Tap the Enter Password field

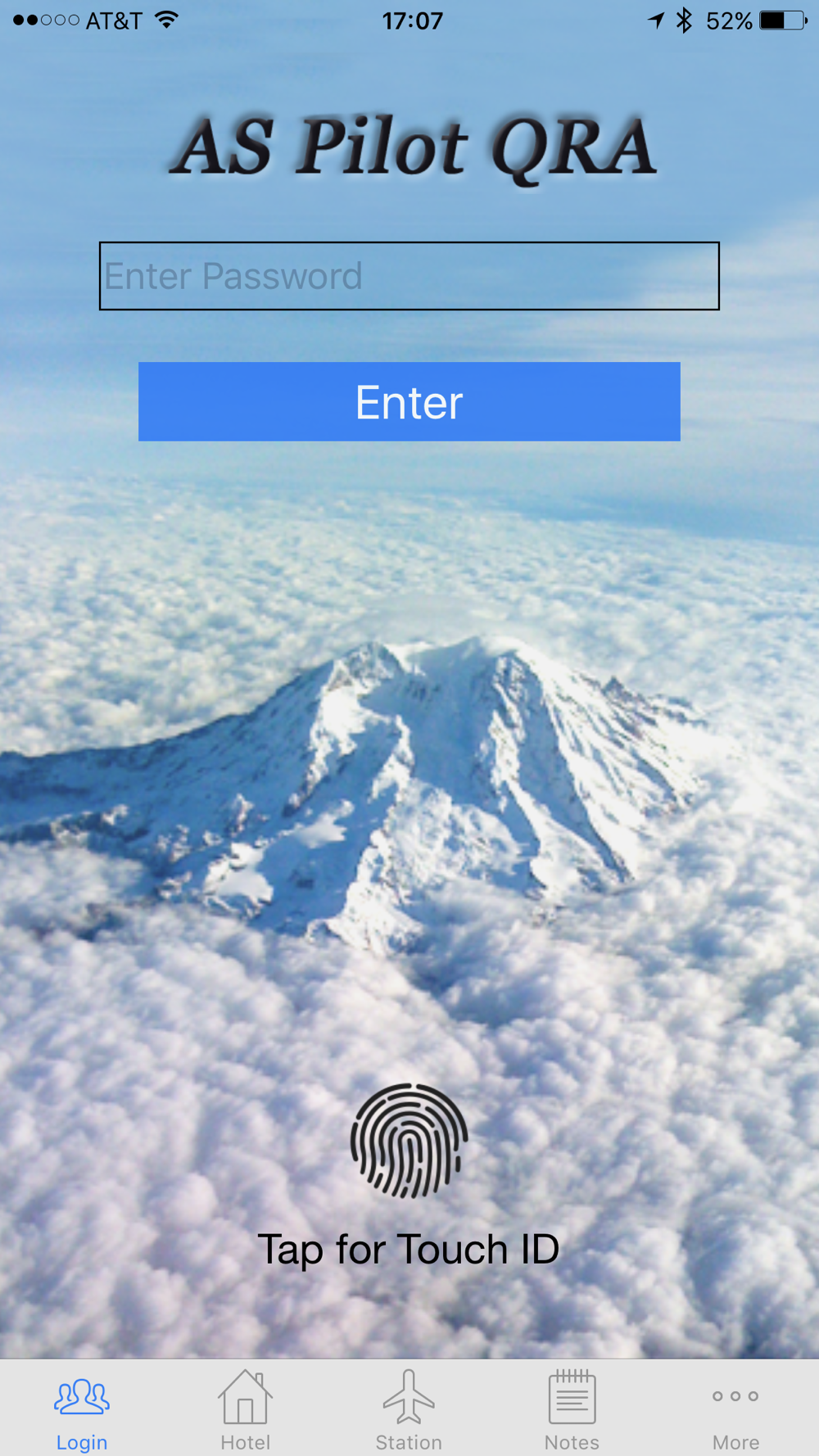(x=409, y=276)
